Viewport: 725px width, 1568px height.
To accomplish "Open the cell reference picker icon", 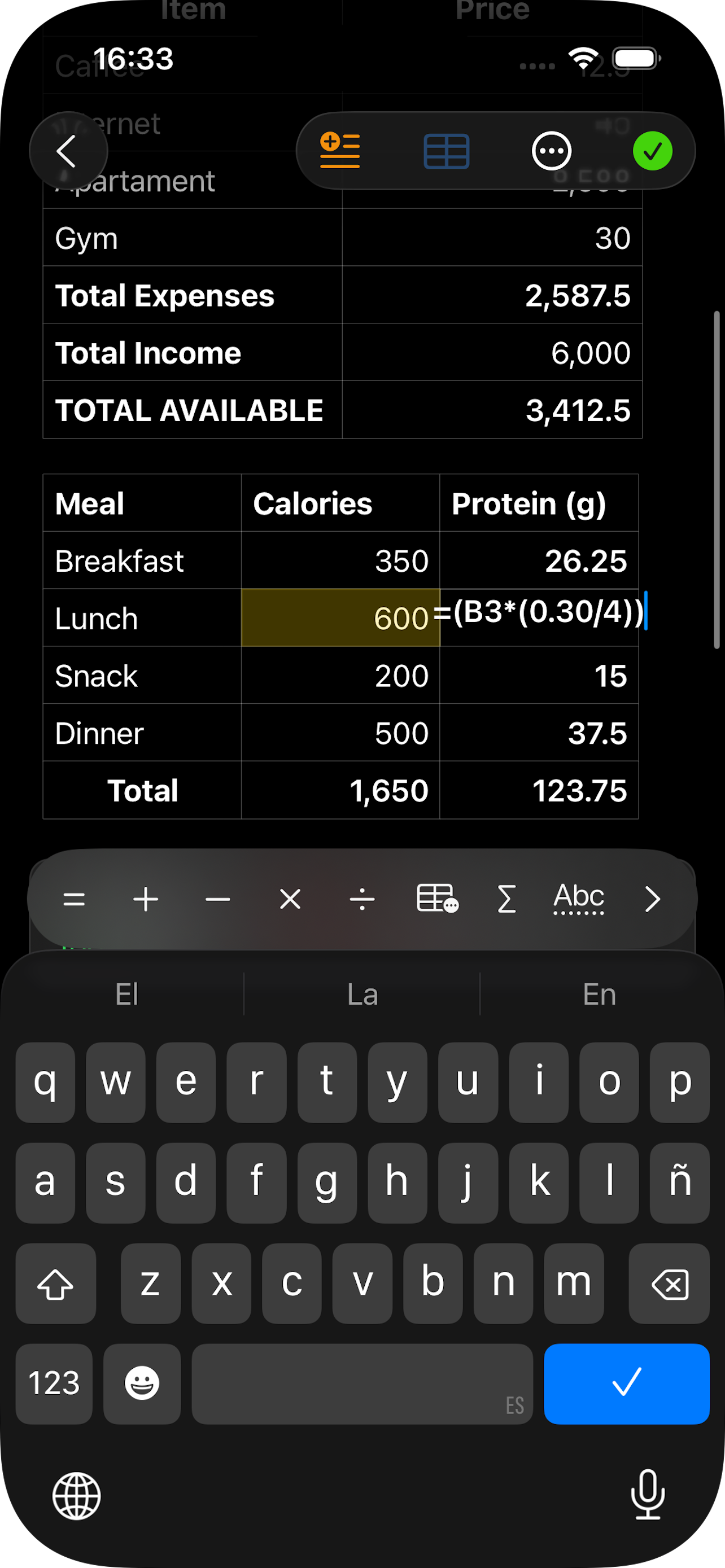I will 436,899.
